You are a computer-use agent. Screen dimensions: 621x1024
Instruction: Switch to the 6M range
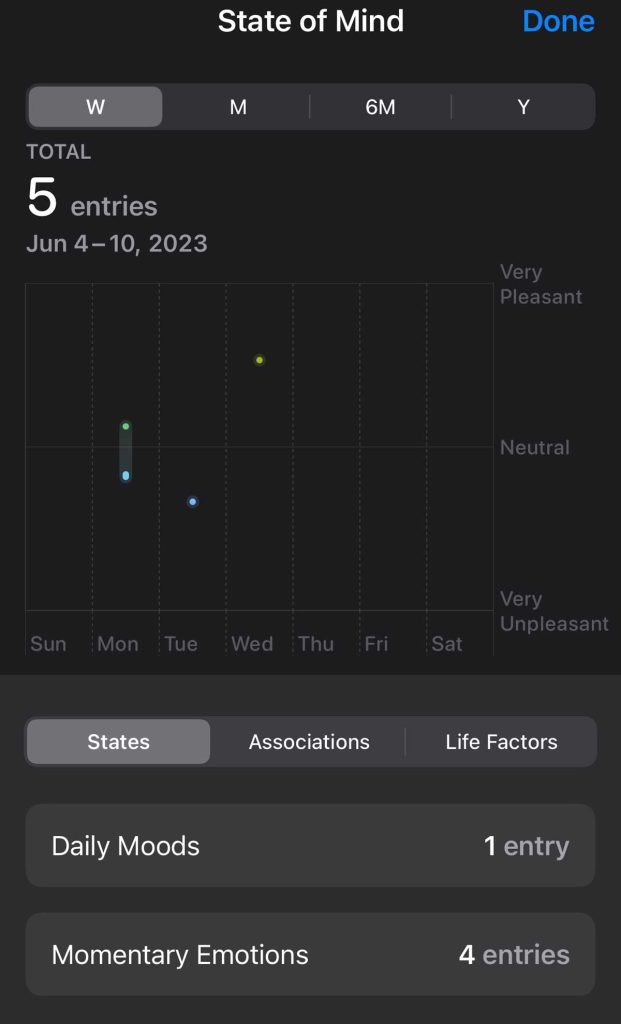coord(380,107)
